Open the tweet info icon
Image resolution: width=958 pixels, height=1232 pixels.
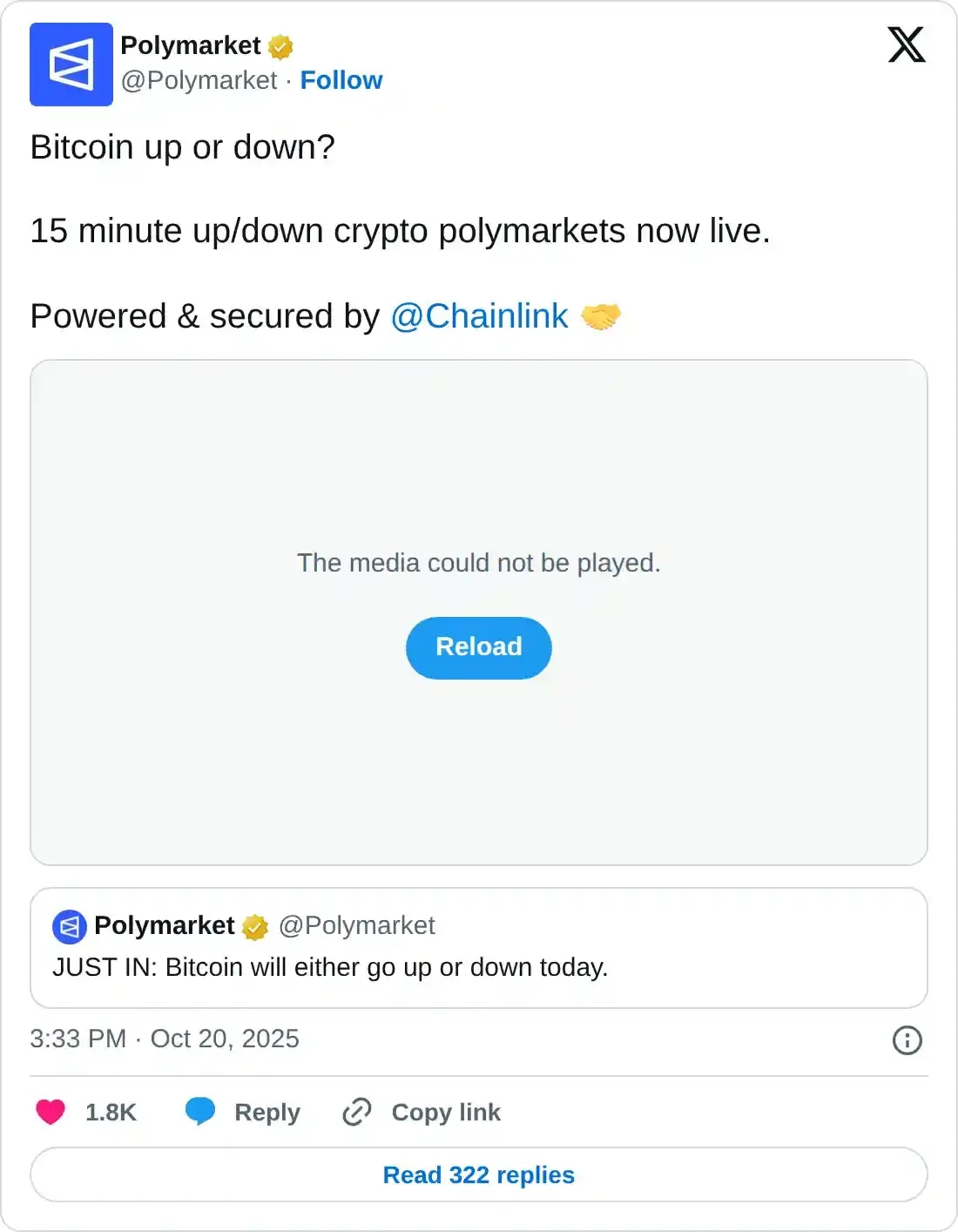point(906,1039)
